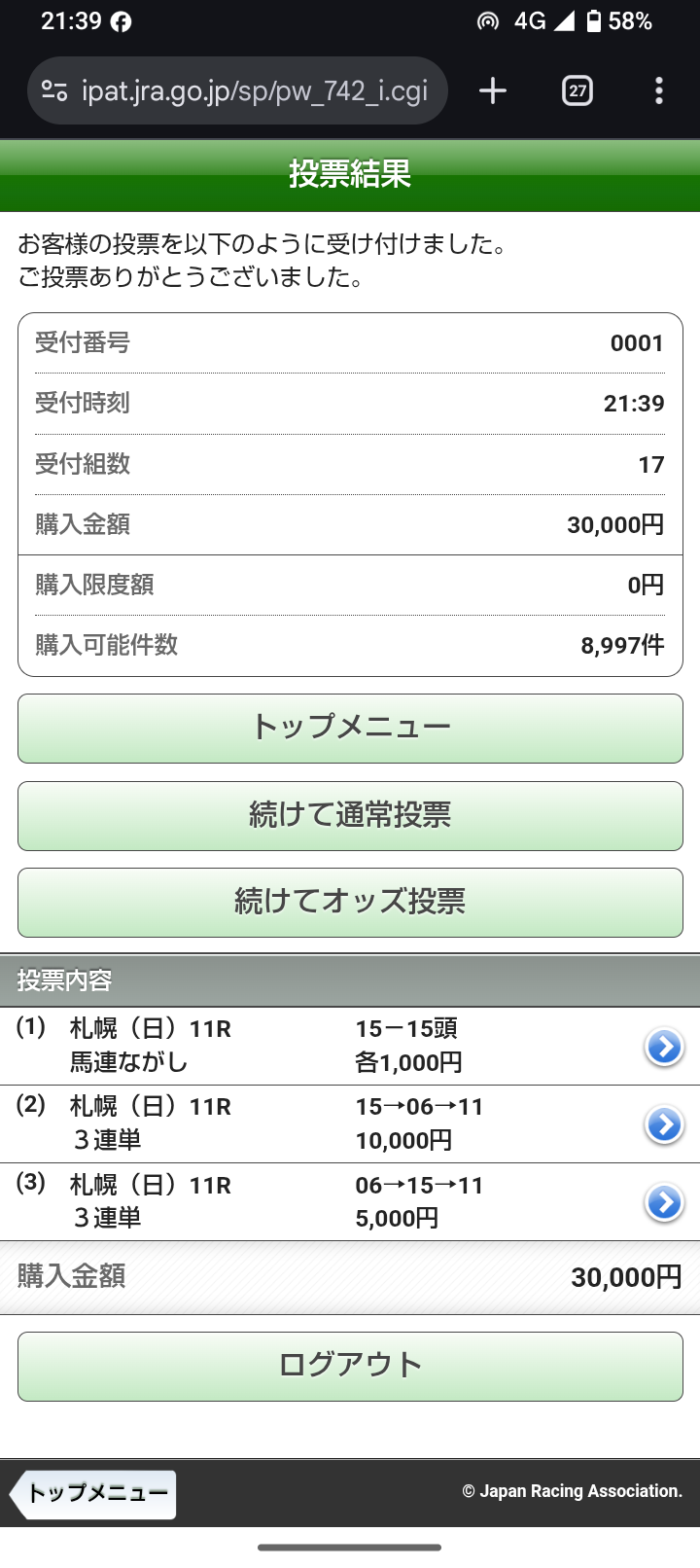Open the browser overflow menu

pyautogui.click(x=659, y=91)
